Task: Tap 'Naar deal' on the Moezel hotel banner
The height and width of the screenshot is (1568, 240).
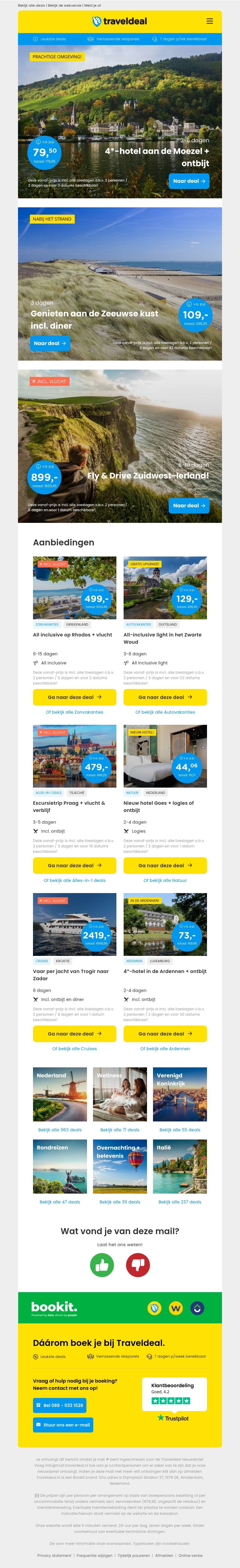Action: [x=189, y=181]
